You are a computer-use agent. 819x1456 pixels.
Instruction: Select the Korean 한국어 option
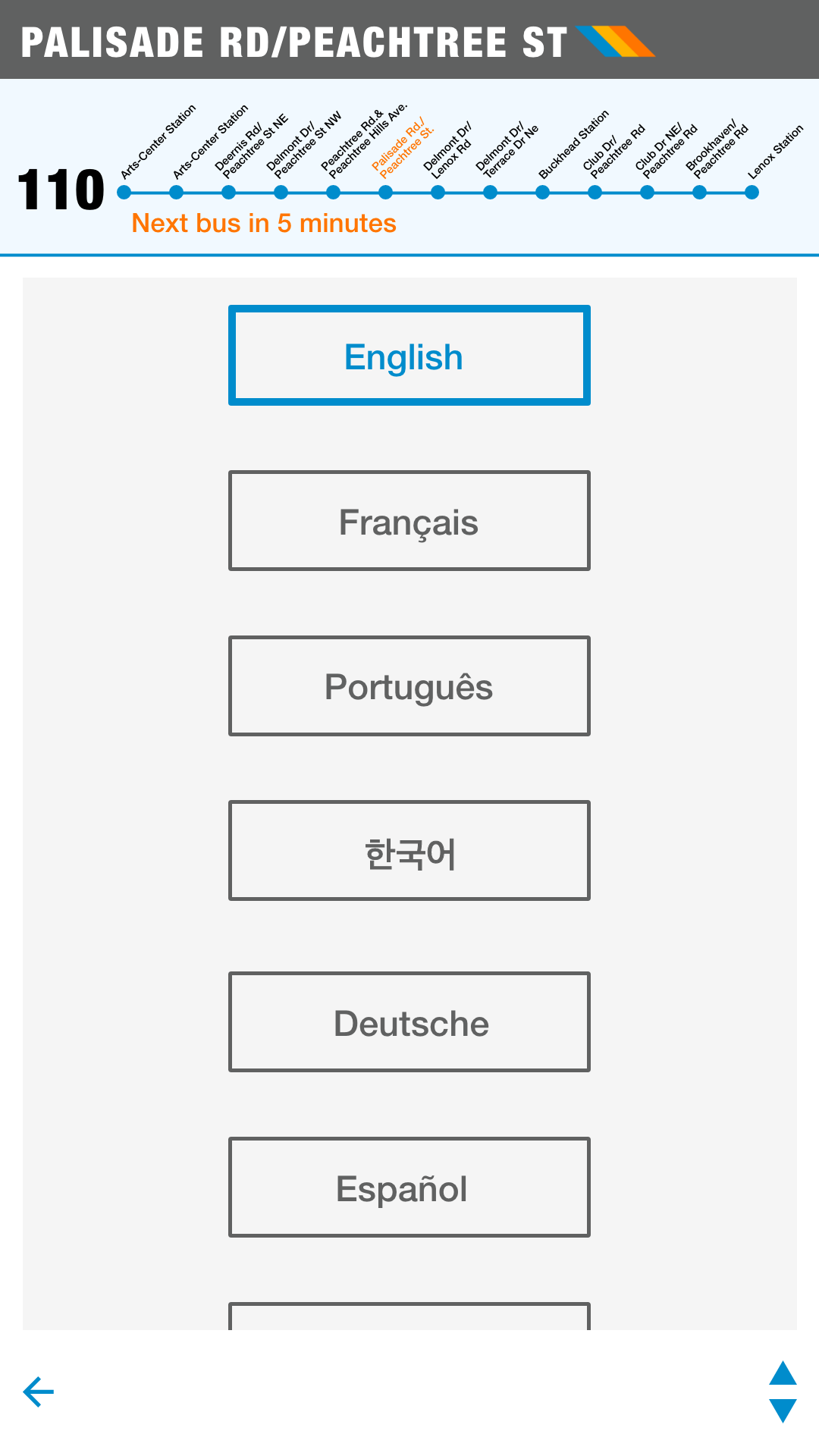coord(409,851)
